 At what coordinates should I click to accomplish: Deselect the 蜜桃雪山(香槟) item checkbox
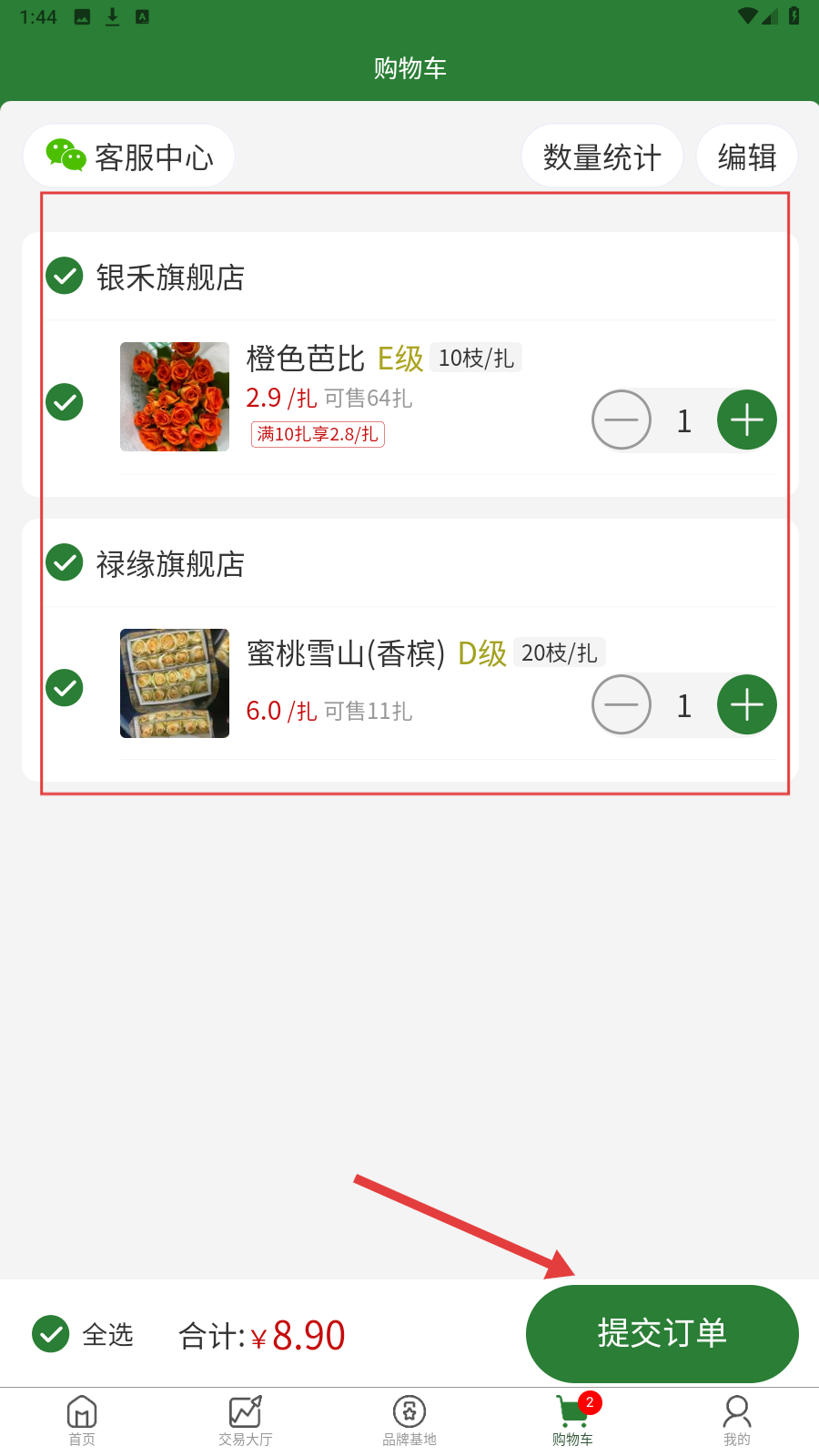[x=65, y=687]
